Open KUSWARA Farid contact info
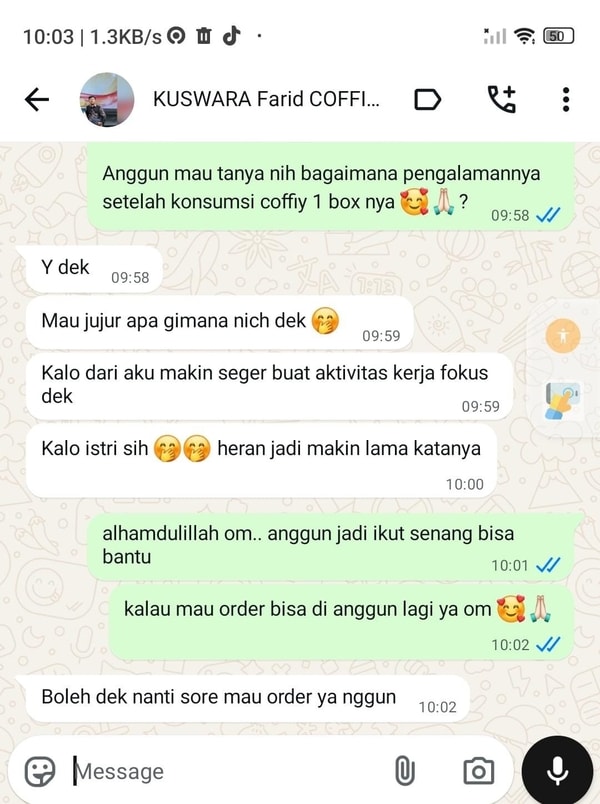Viewport: 600px width, 804px height. click(266, 99)
